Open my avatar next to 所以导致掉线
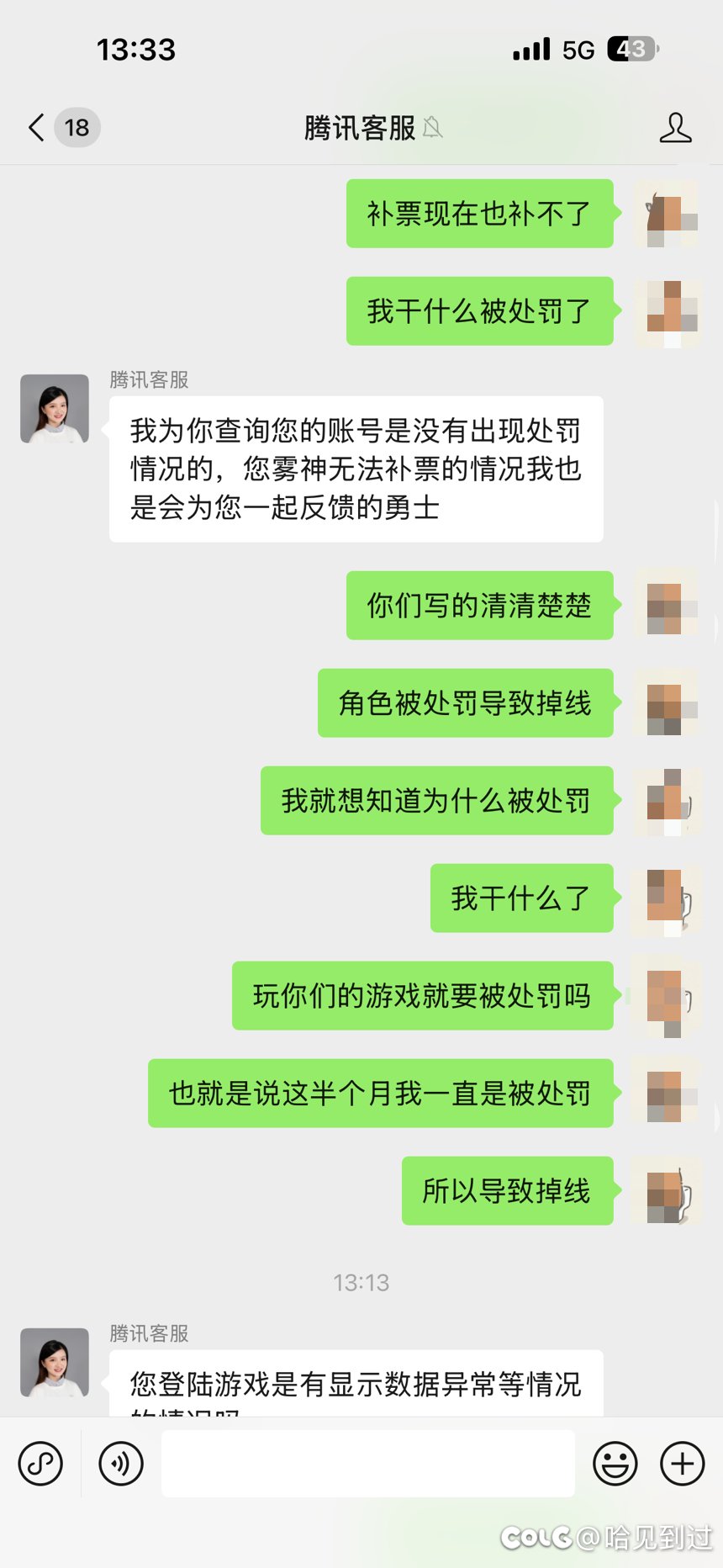This screenshot has height=1568, width=723. [667, 1191]
